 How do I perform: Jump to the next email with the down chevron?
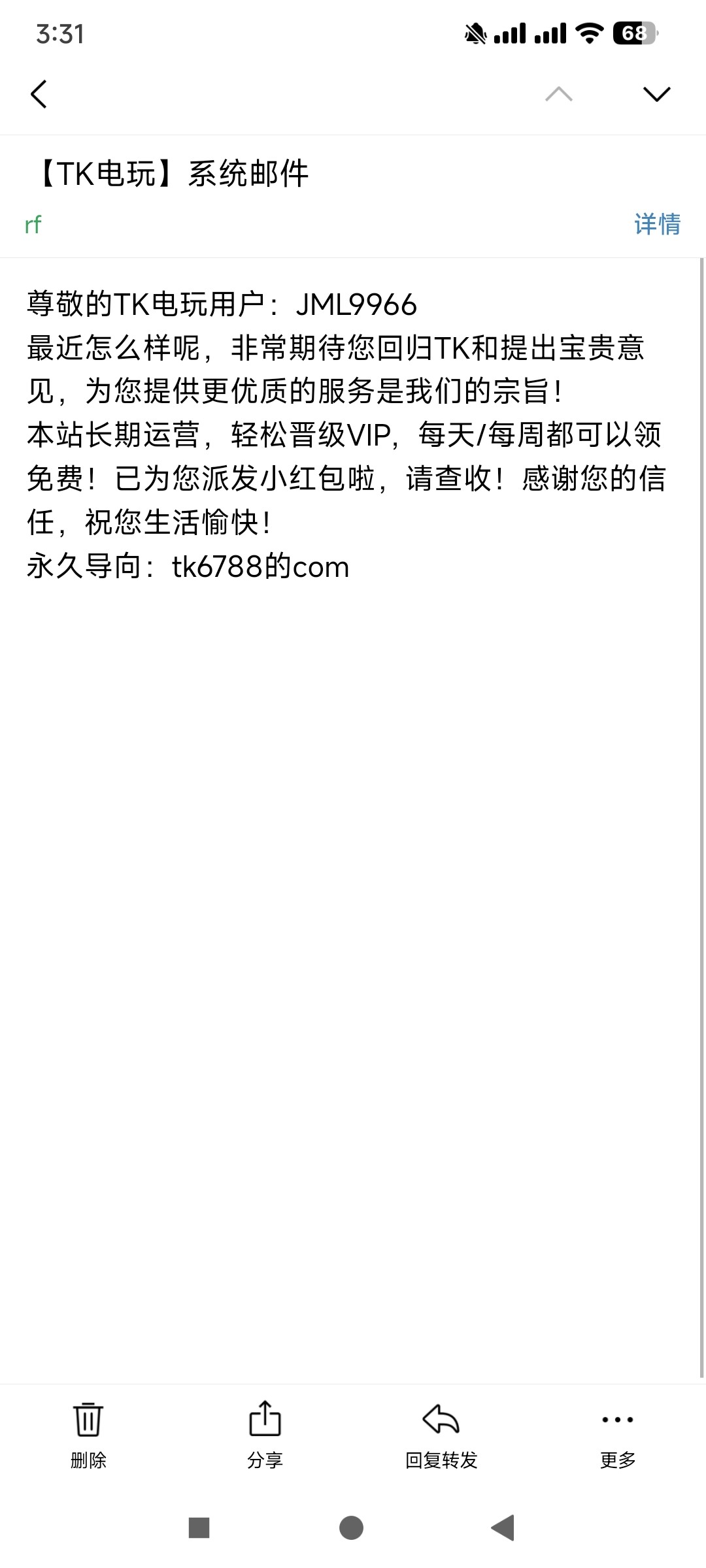pos(657,94)
